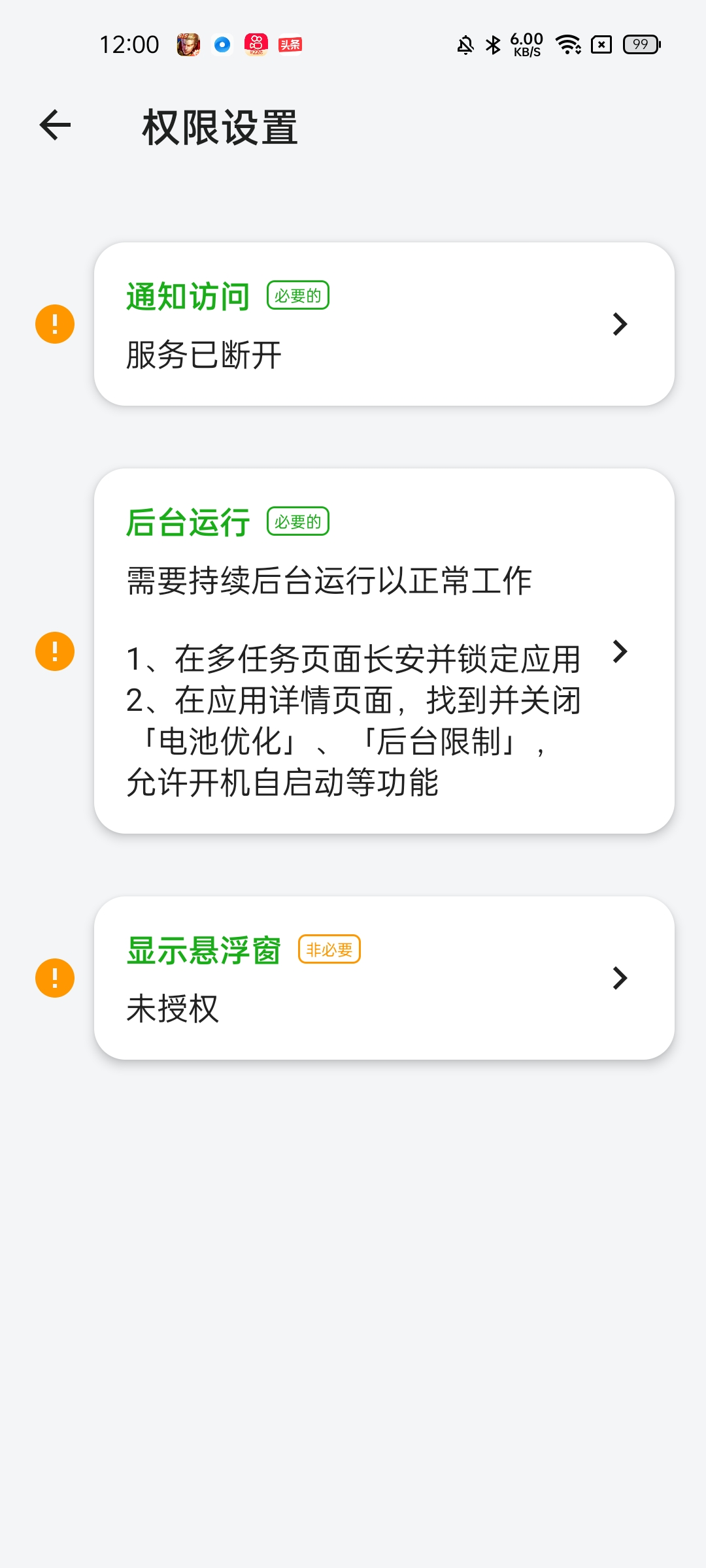
Task: Expand 显示悬浮窗 options via right chevron
Action: (x=620, y=978)
